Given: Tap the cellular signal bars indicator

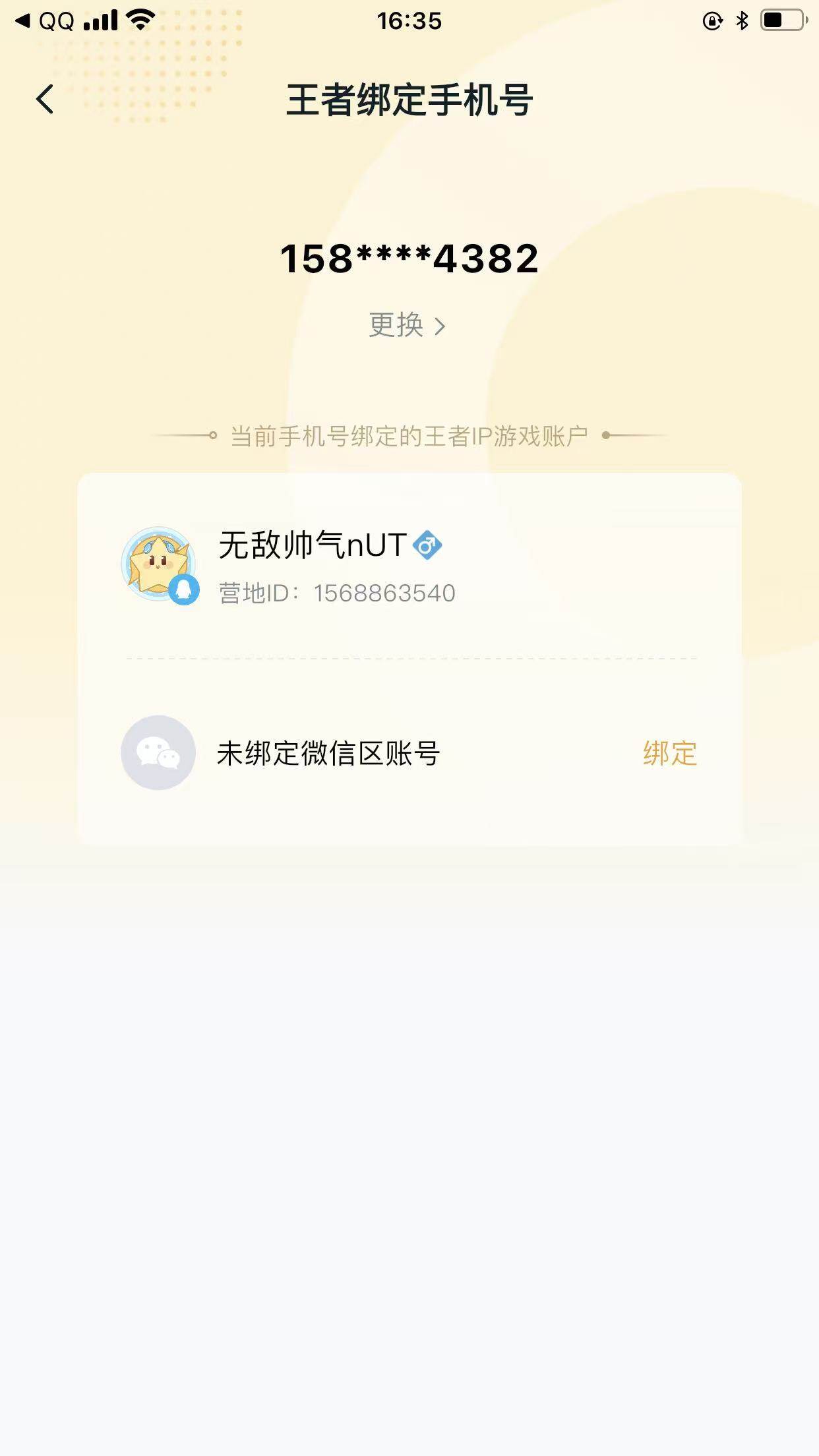Looking at the screenshot, I should coord(100,20).
